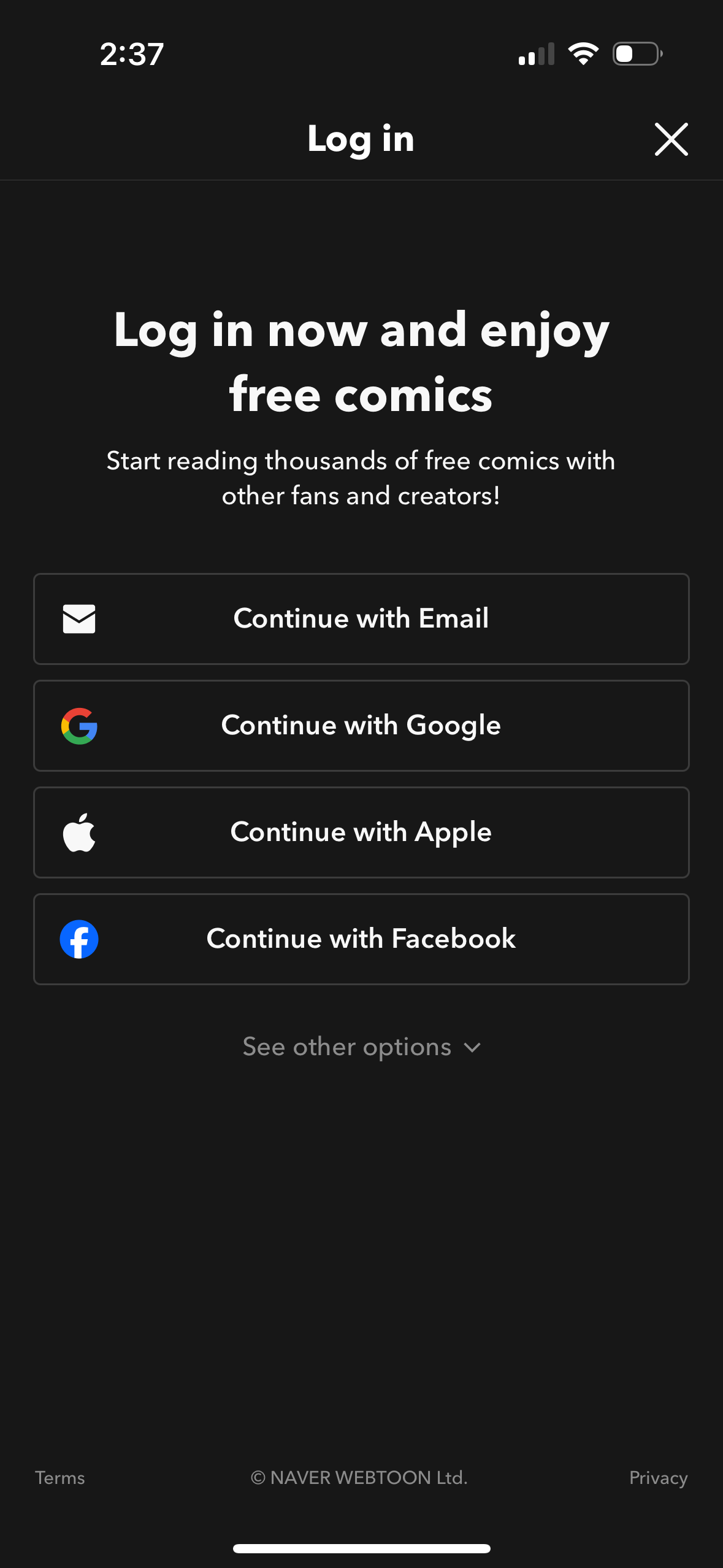Viewport: 723px width, 1568px height.
Task: Click the Facebook logo icon
Action: (79, 939)
